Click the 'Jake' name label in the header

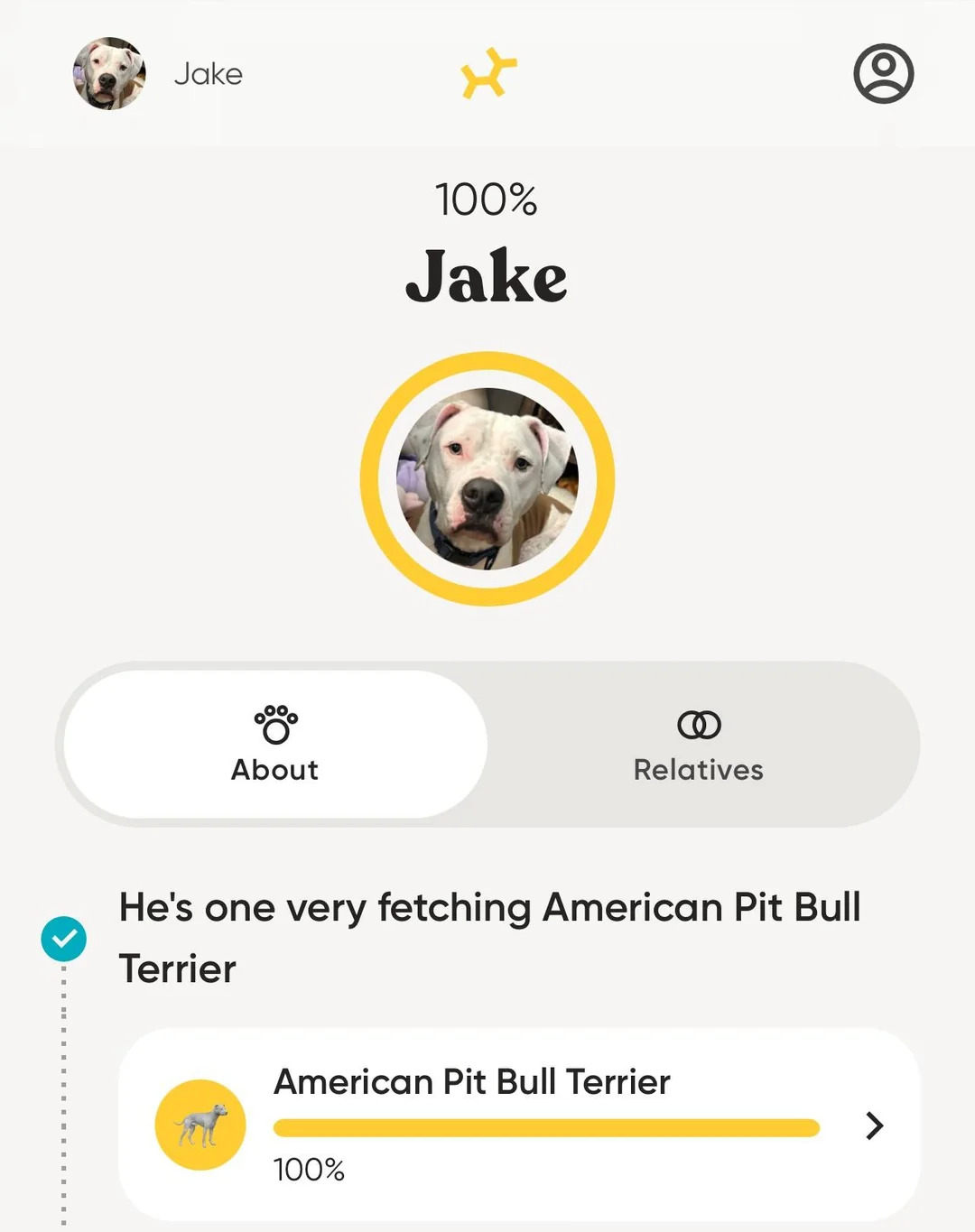tap(207, 74)
